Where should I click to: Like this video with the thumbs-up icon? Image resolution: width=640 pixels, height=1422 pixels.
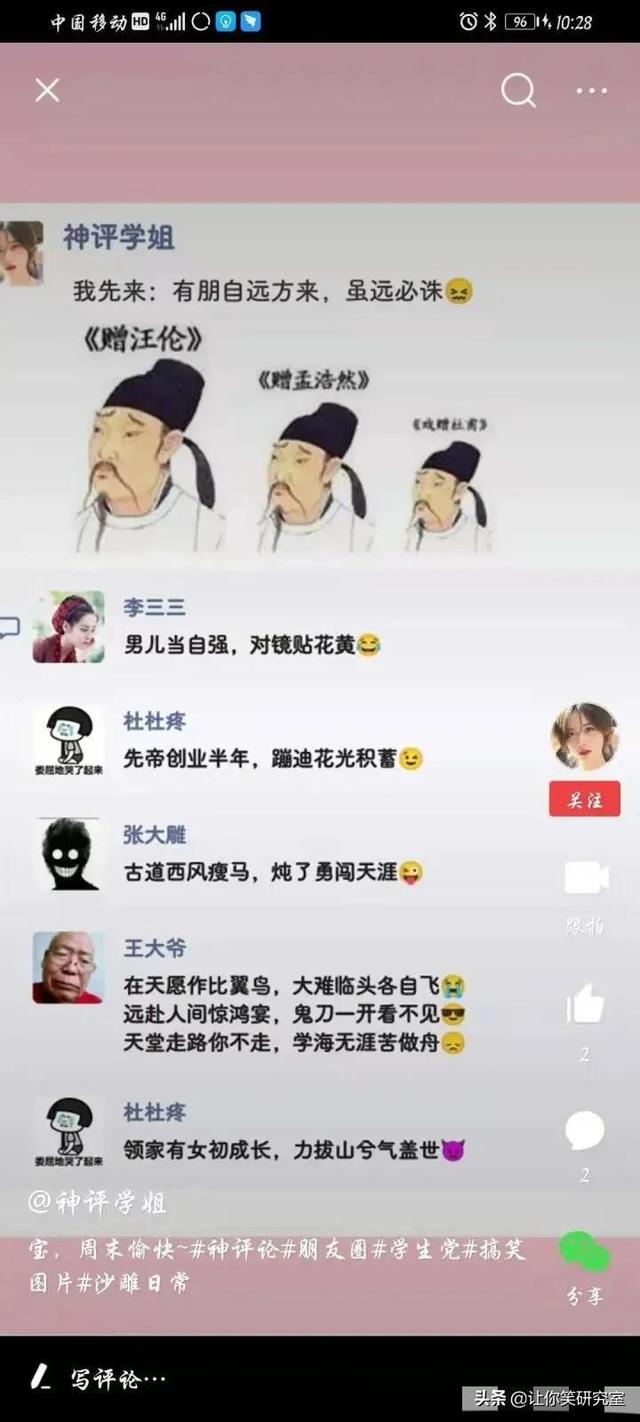click(585, 1004)
